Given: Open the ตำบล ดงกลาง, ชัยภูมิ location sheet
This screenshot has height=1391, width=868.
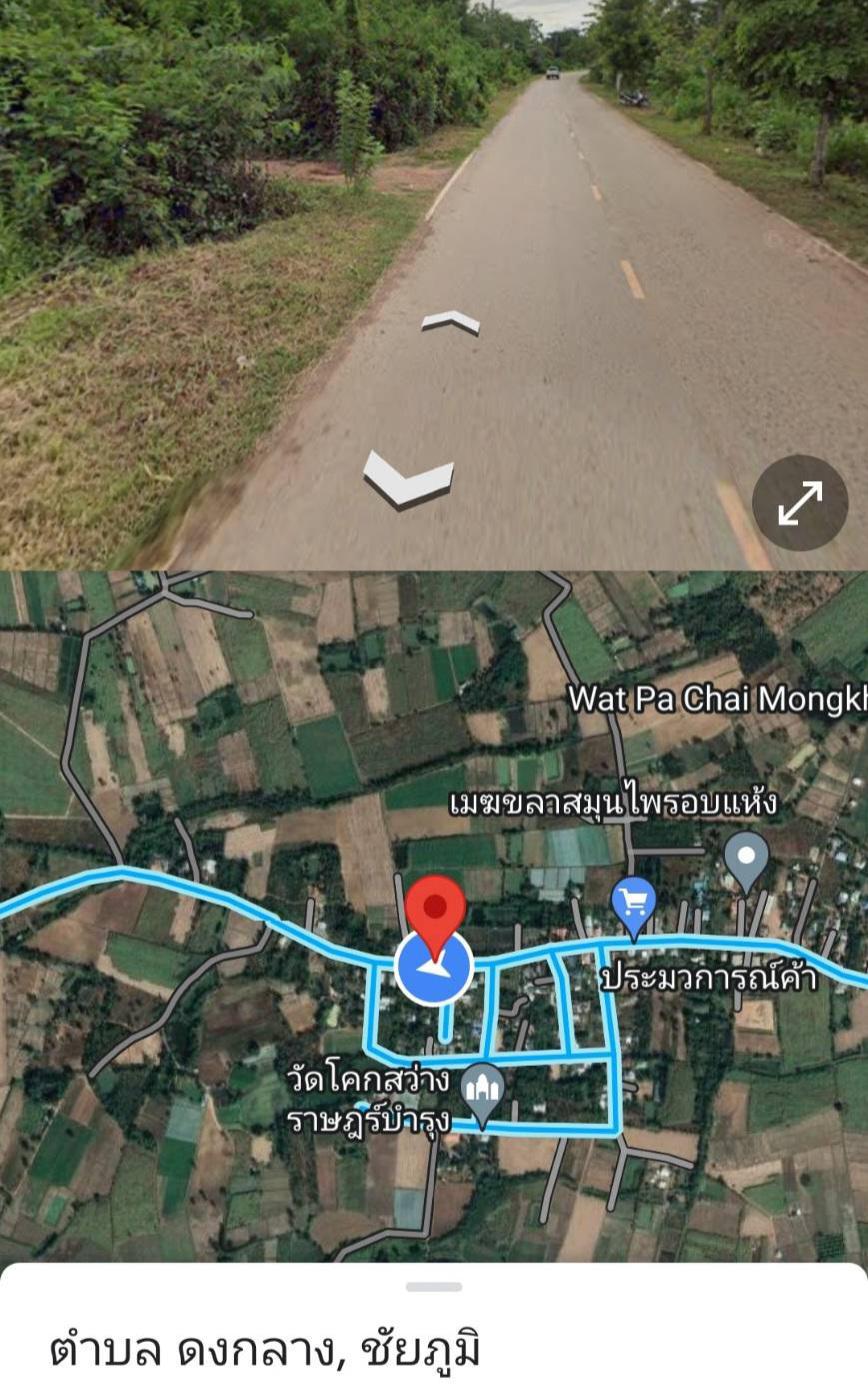Looking at the screenshot, I should point(265,1349).
